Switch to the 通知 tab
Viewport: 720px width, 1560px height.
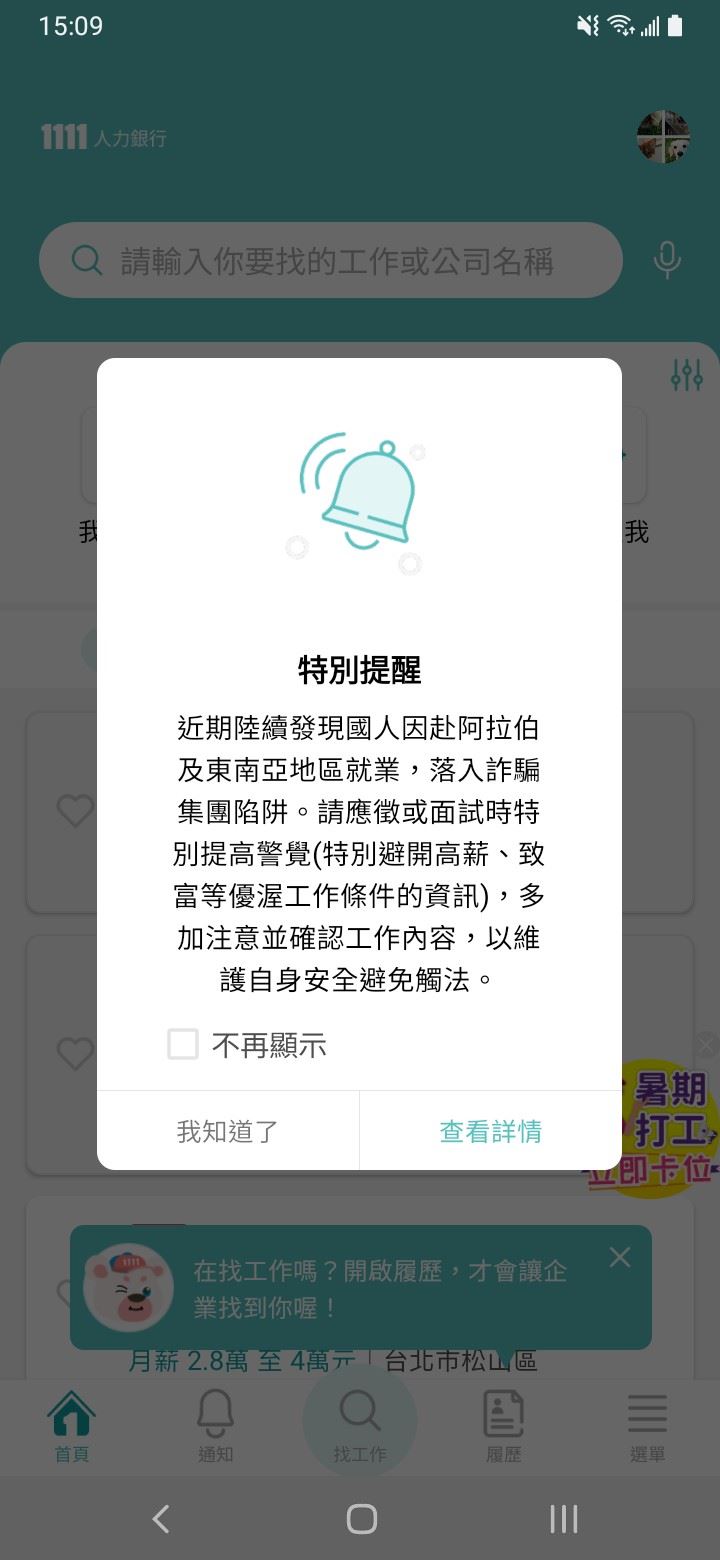click(215, 1426)
